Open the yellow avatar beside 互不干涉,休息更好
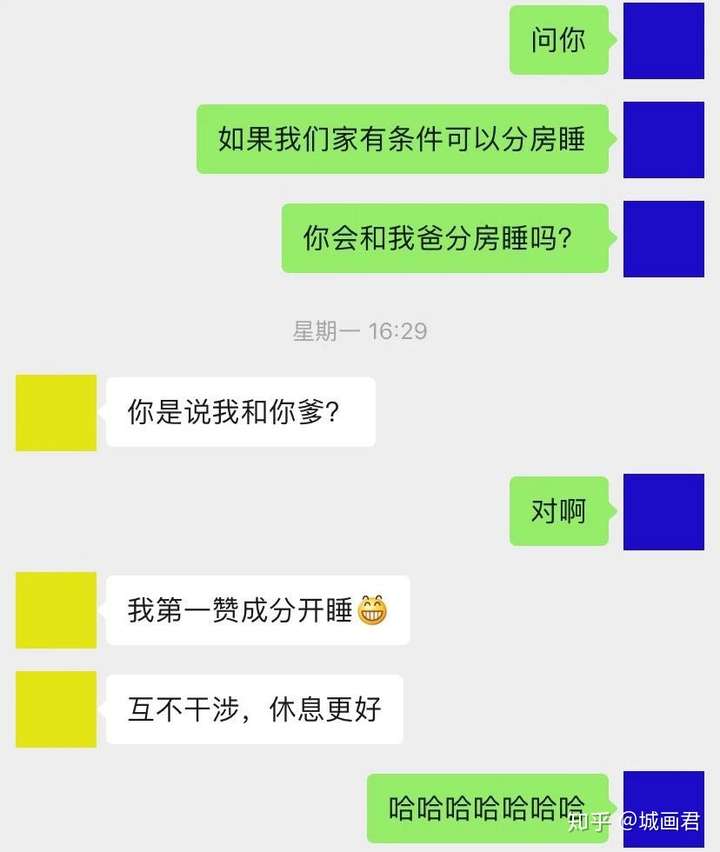 [x=56, y=709]
